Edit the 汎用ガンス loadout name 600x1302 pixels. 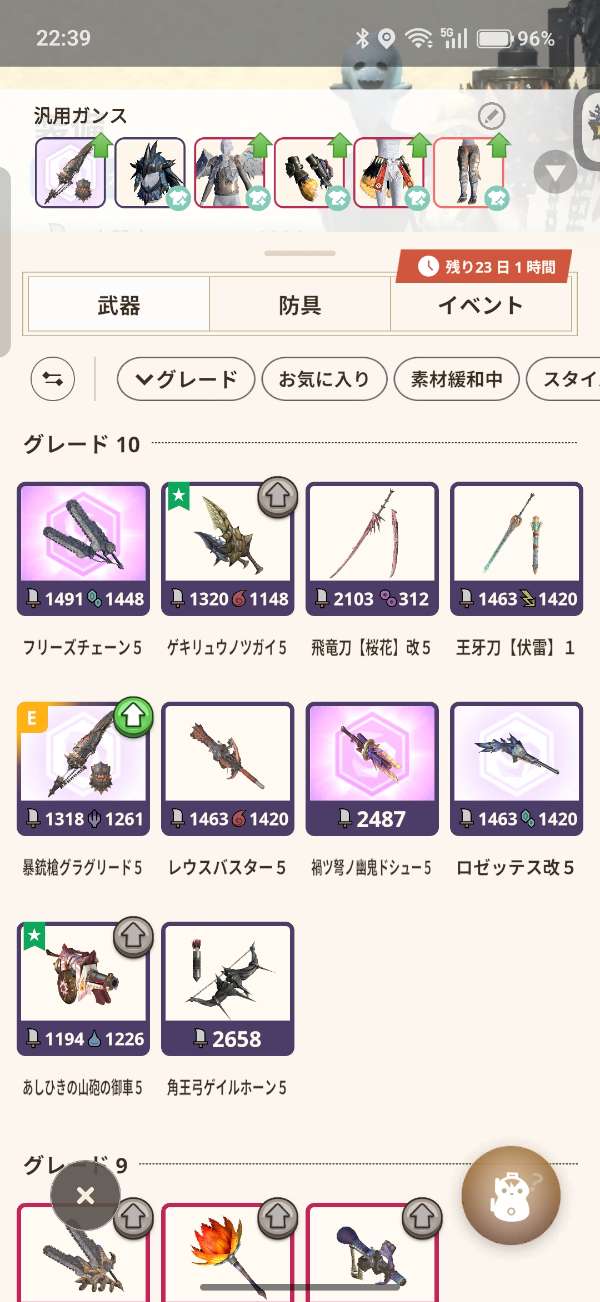coord(491,116)
